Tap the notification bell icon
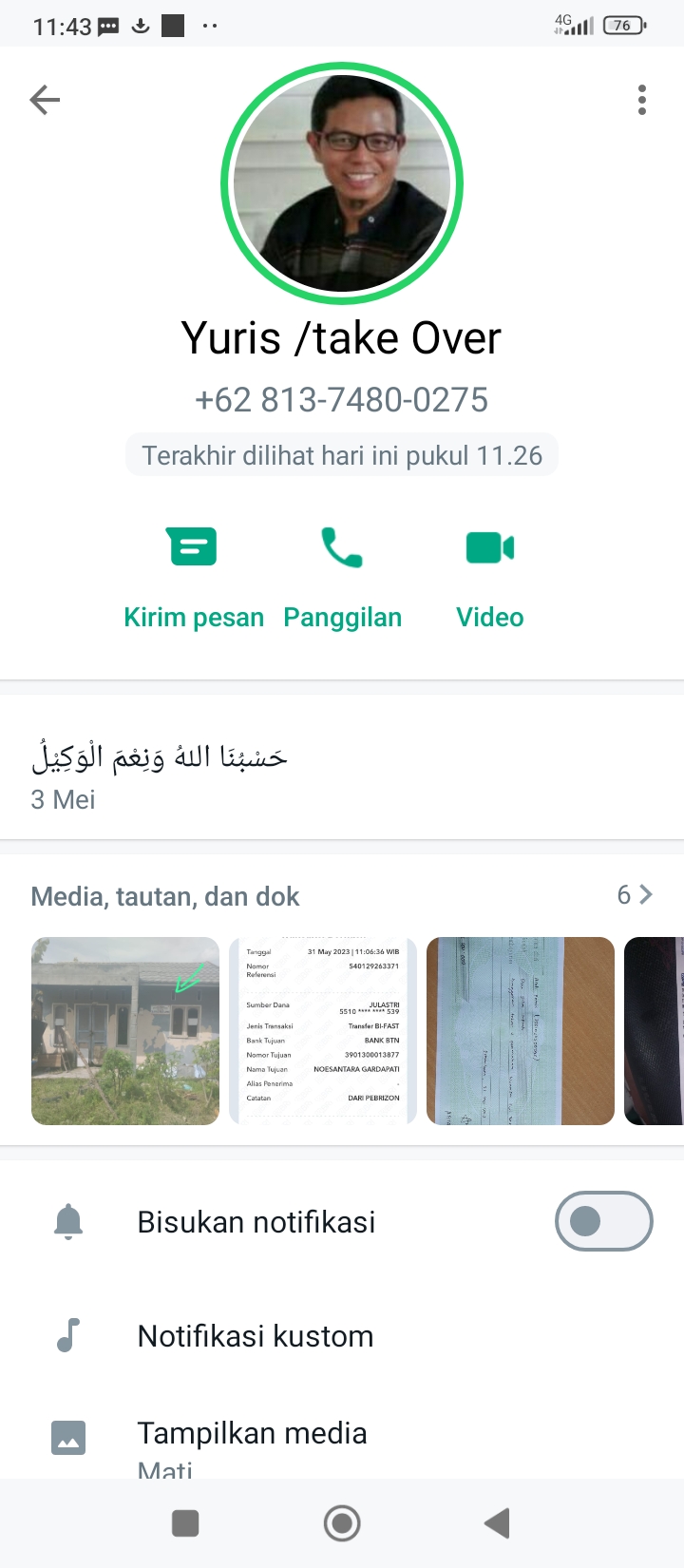Viewport: 684px width, 1568px height. [67, 1221]
